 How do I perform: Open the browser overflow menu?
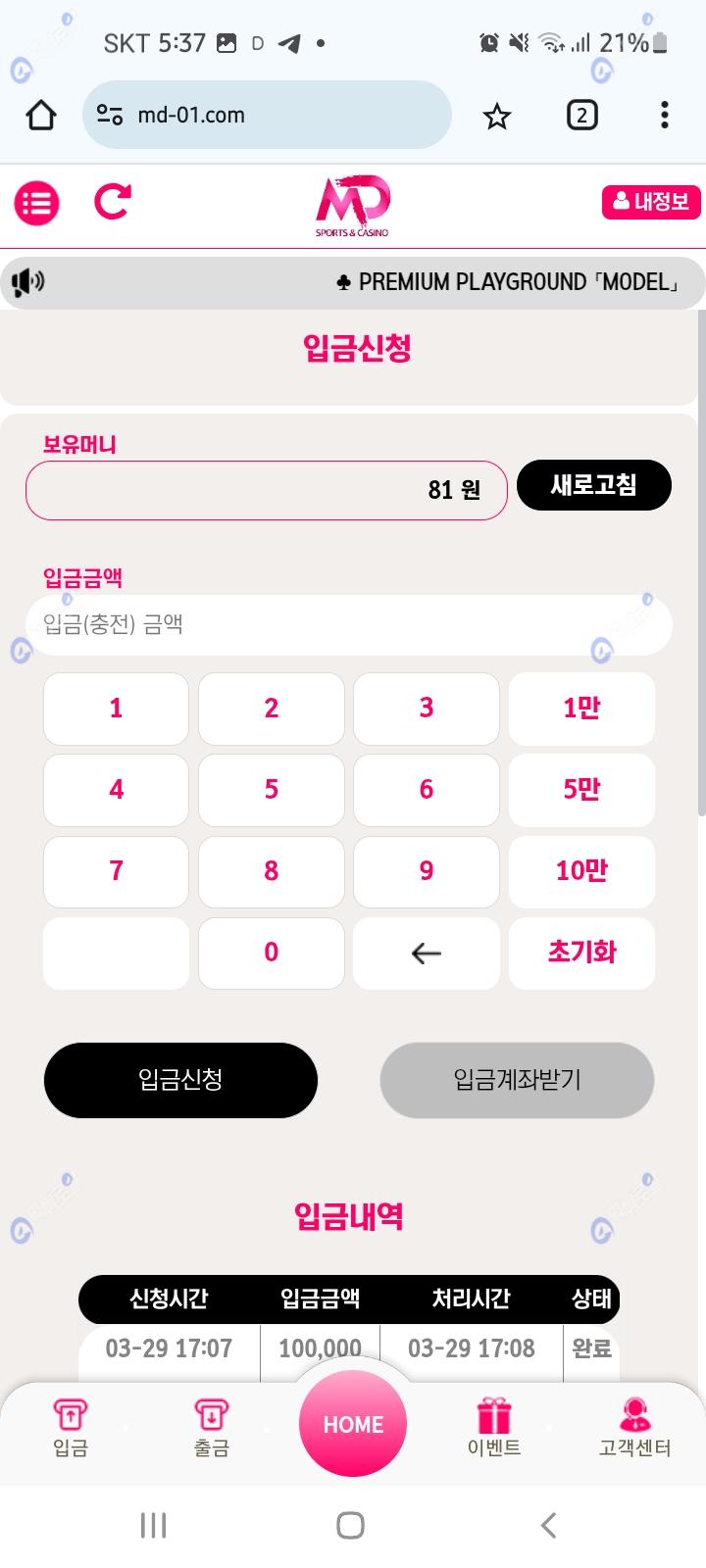(x=665, y=116)
